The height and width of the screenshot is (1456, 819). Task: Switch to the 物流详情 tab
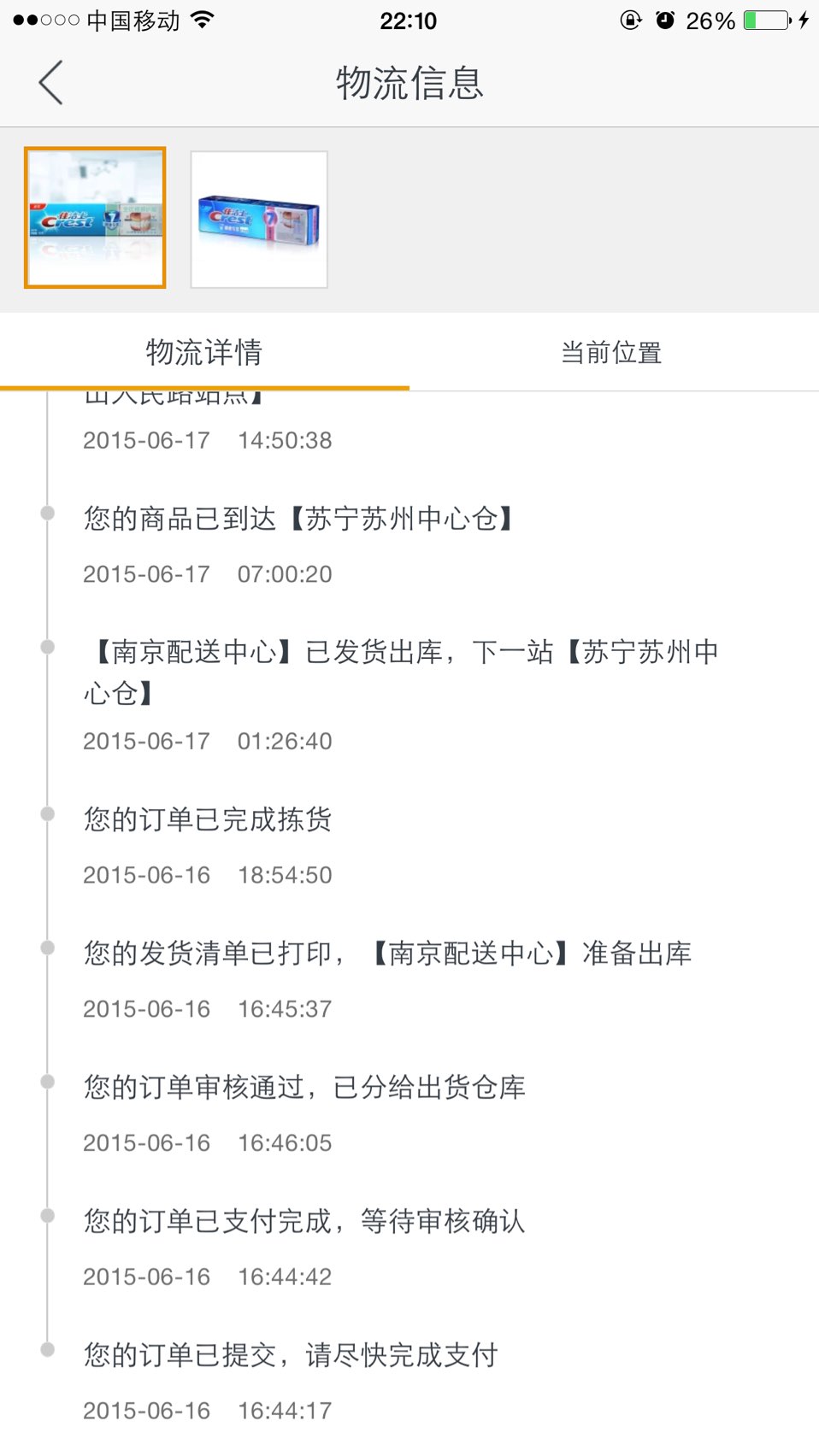(204, 352)
